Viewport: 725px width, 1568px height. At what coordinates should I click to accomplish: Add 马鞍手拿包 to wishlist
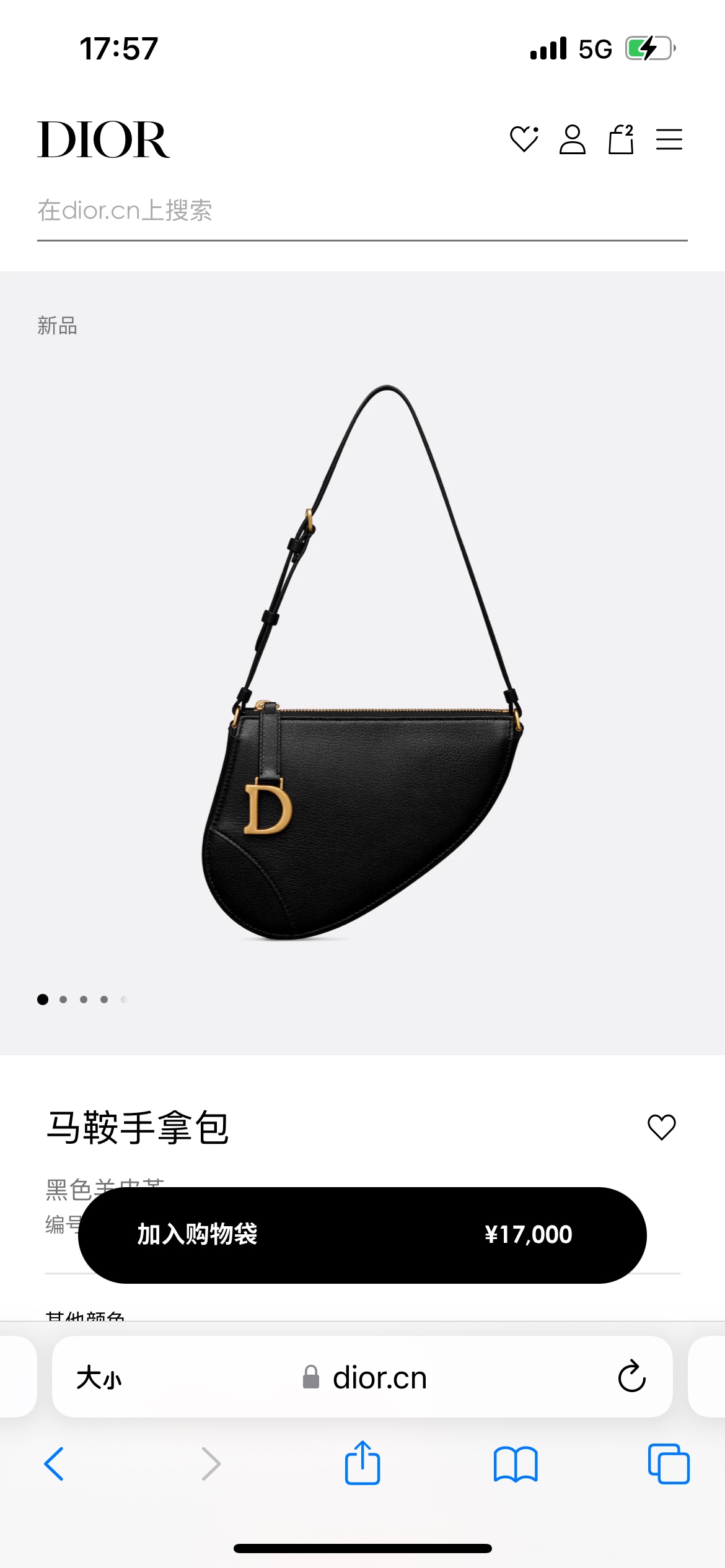[661, 1126]
